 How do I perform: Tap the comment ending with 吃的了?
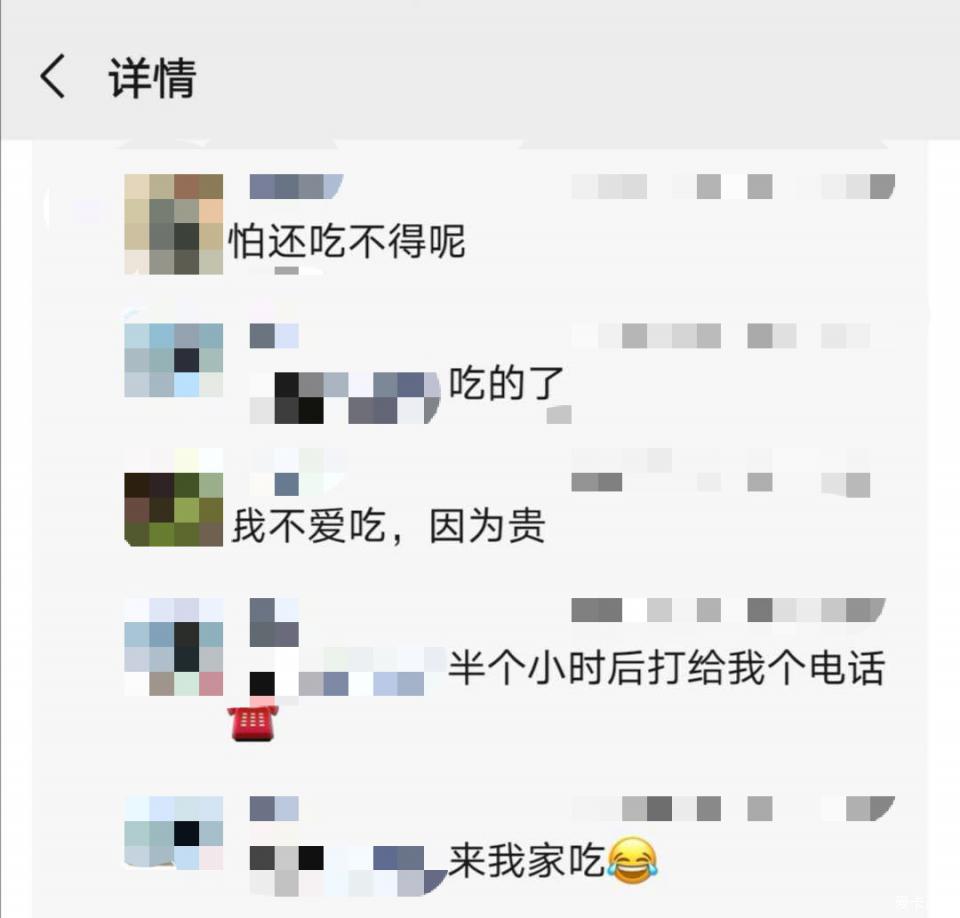(506, 383)
